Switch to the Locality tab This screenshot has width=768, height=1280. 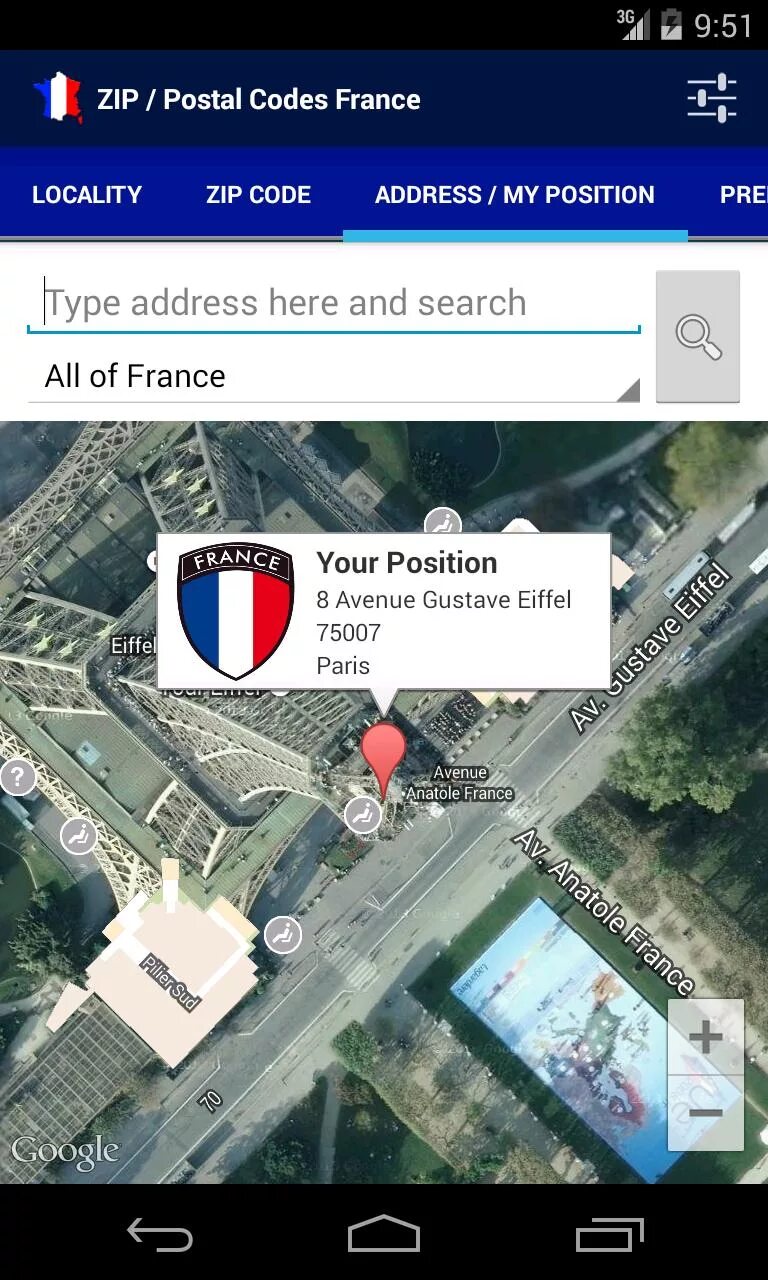pyautogui.click(x=87, y=195)
